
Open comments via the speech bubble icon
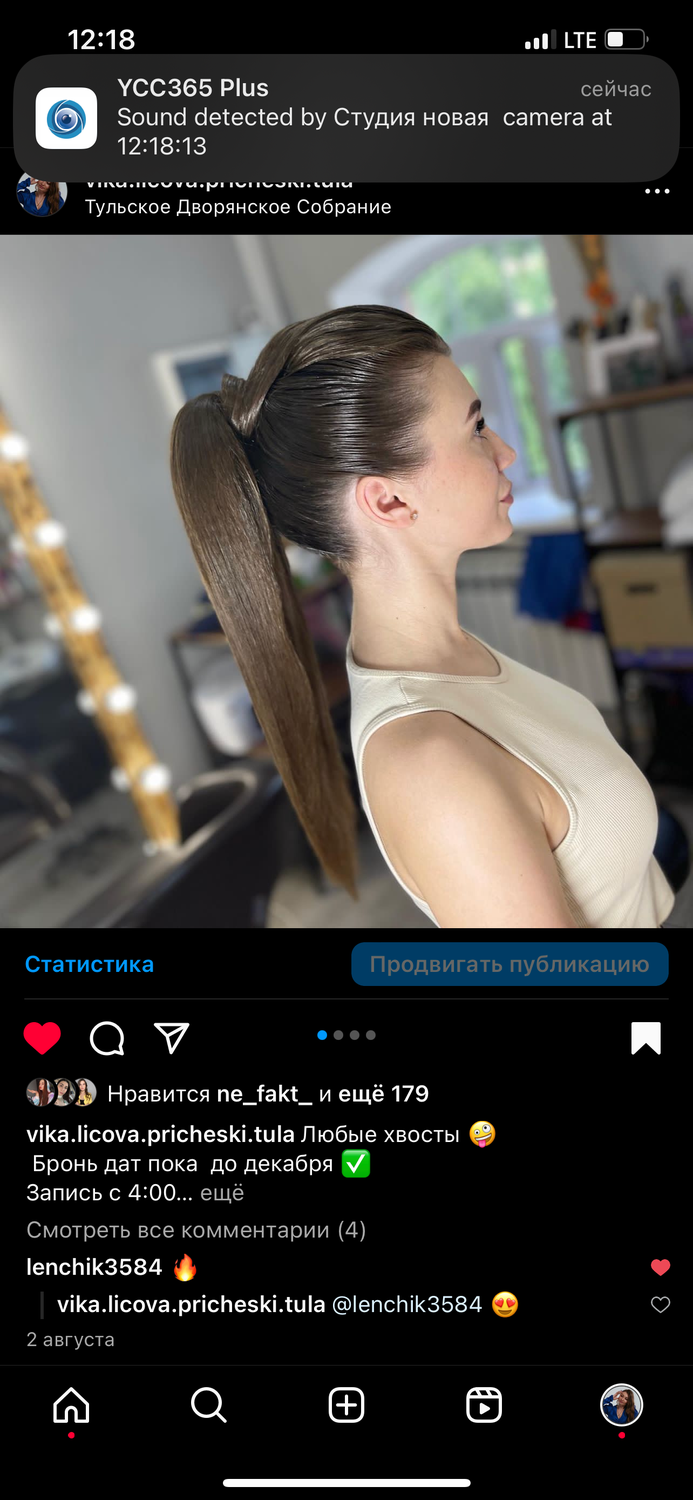(x=107, y=1039)
